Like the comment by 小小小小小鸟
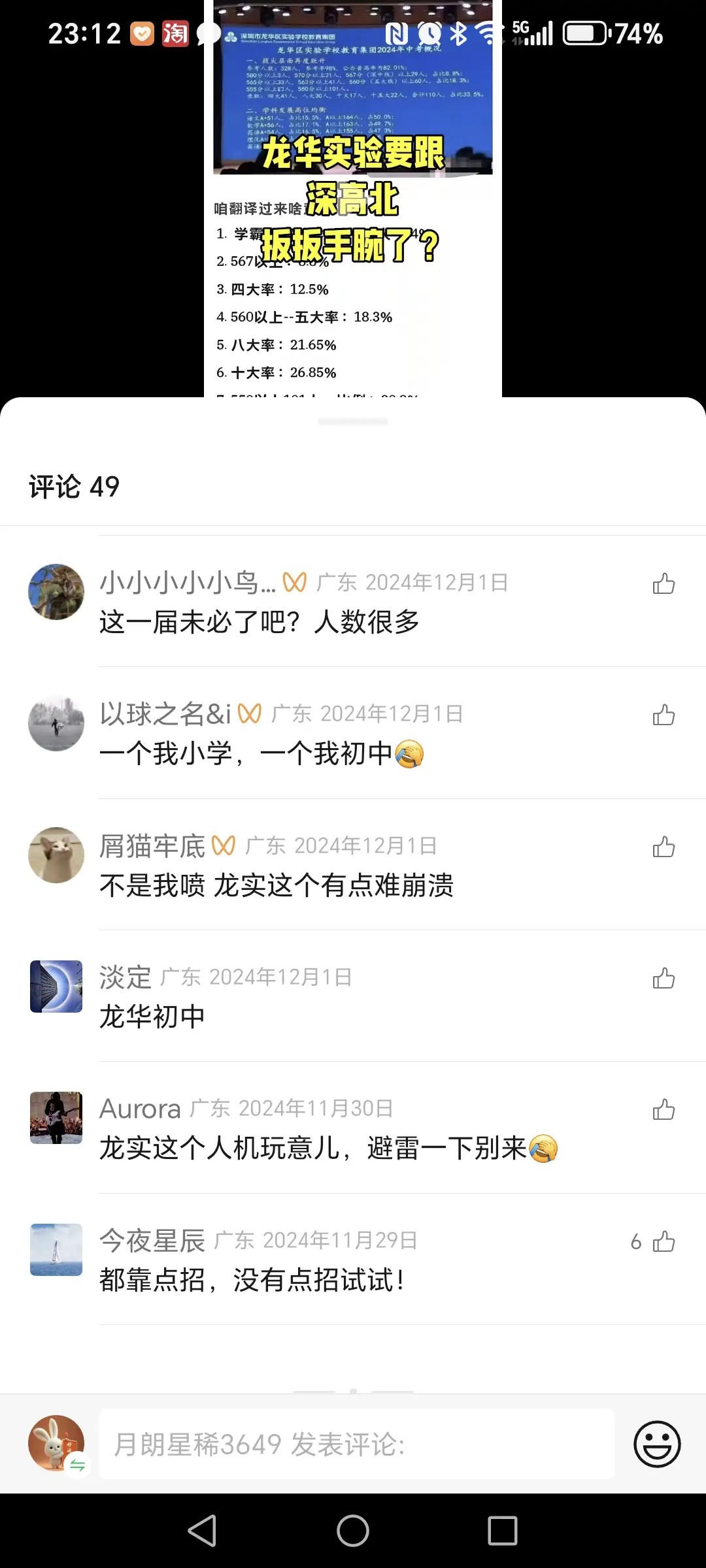The image size is (706, 1568). (x=664, y=583)
